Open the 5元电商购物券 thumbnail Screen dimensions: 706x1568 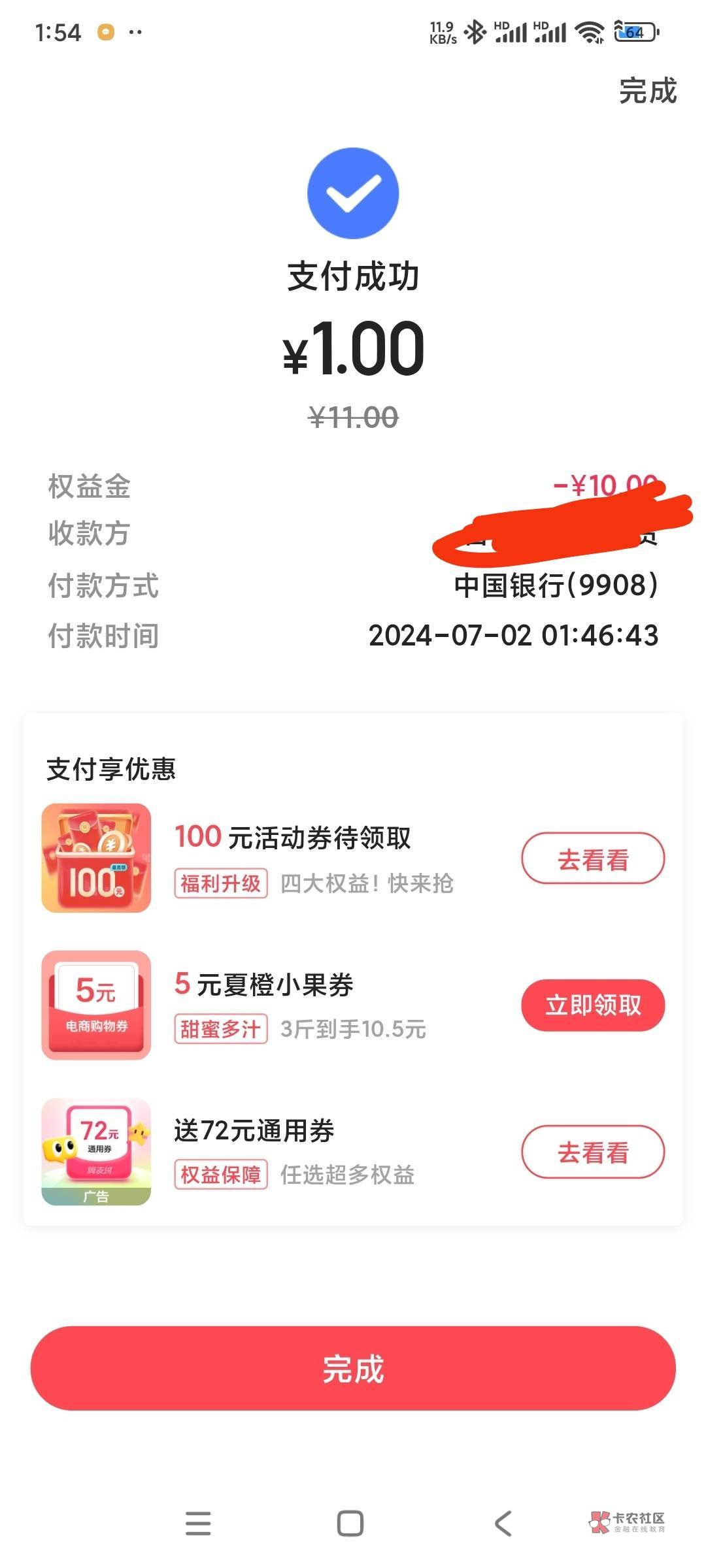tap(96, 1005)
